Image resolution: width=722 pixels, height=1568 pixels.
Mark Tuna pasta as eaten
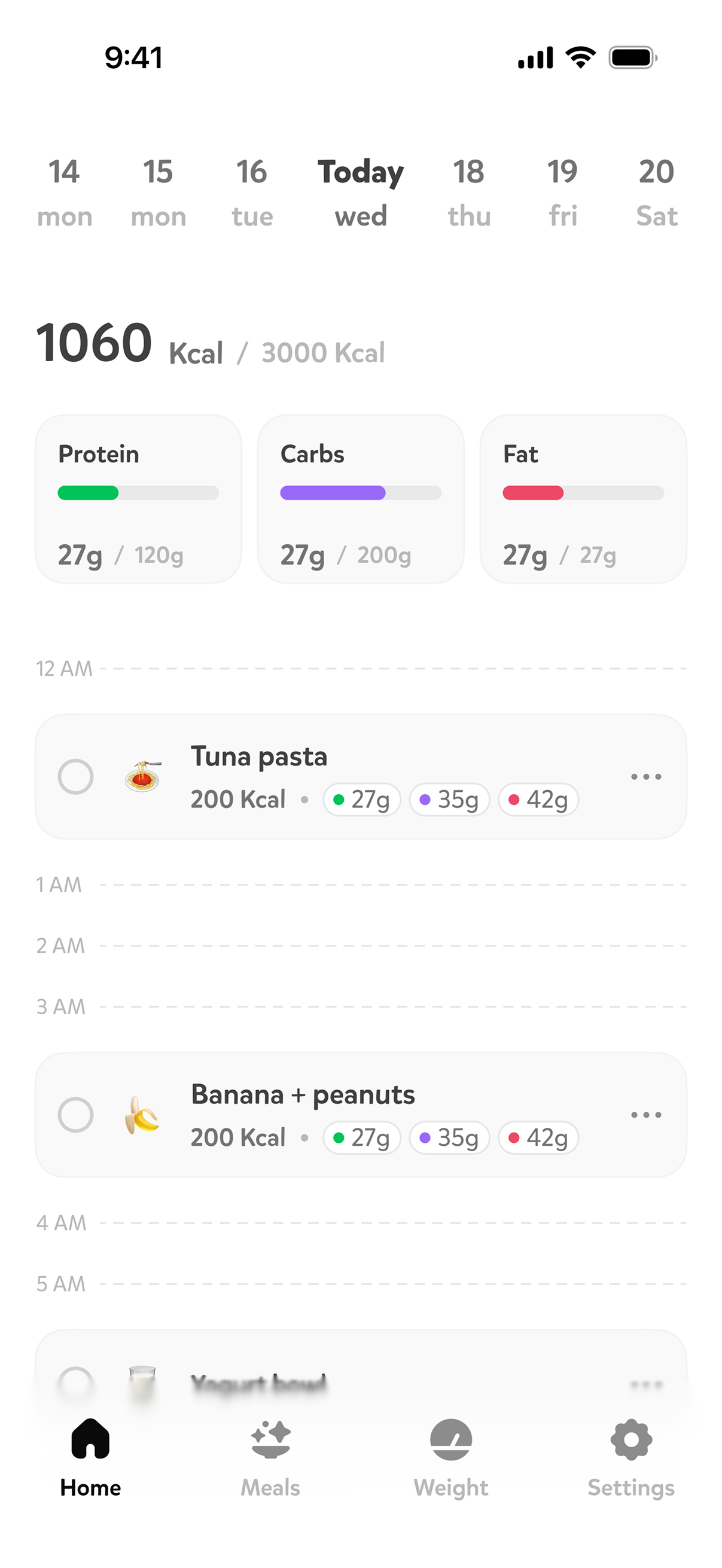coord(75,777)
